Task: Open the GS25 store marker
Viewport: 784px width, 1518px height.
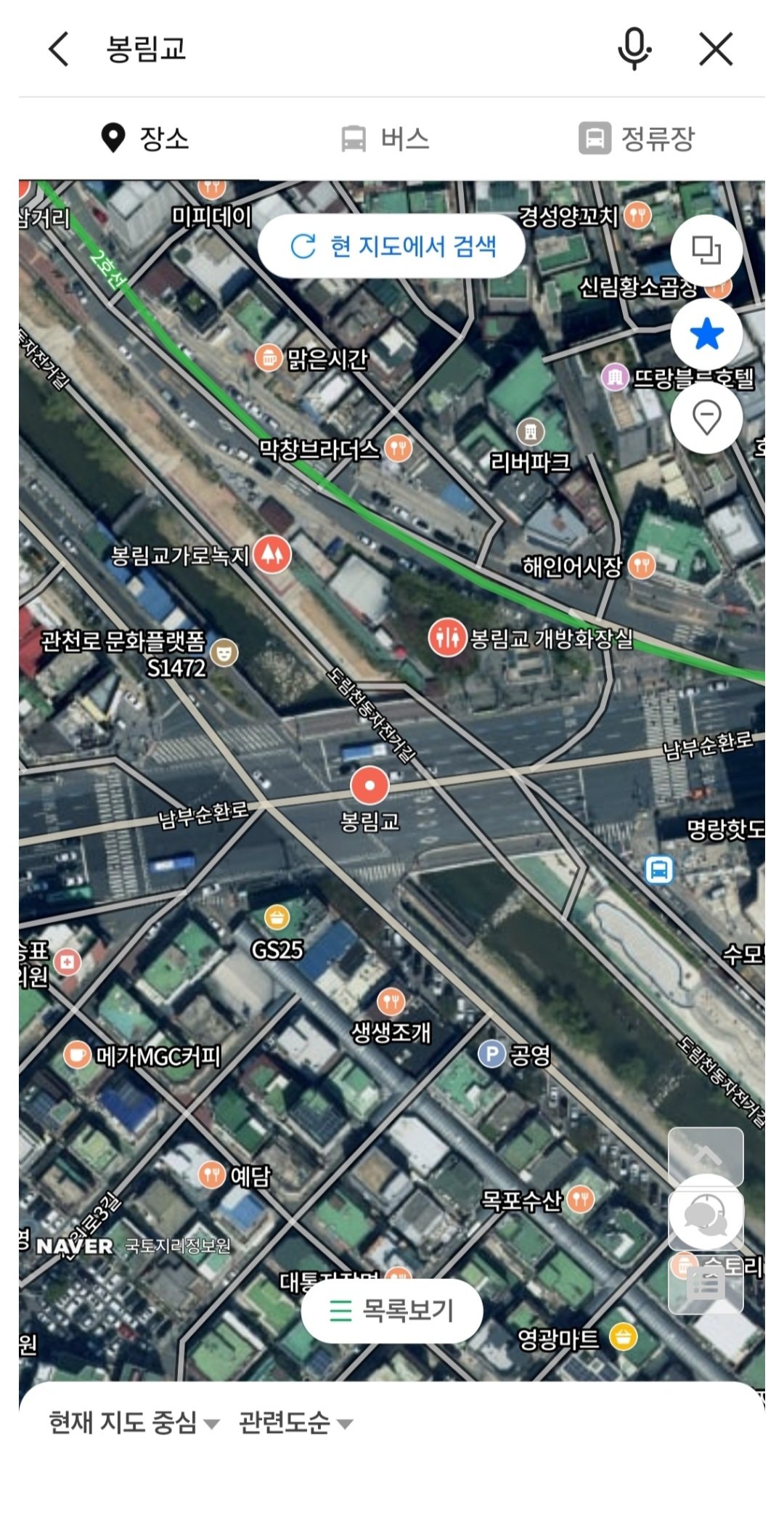Action: click(277, 917)
